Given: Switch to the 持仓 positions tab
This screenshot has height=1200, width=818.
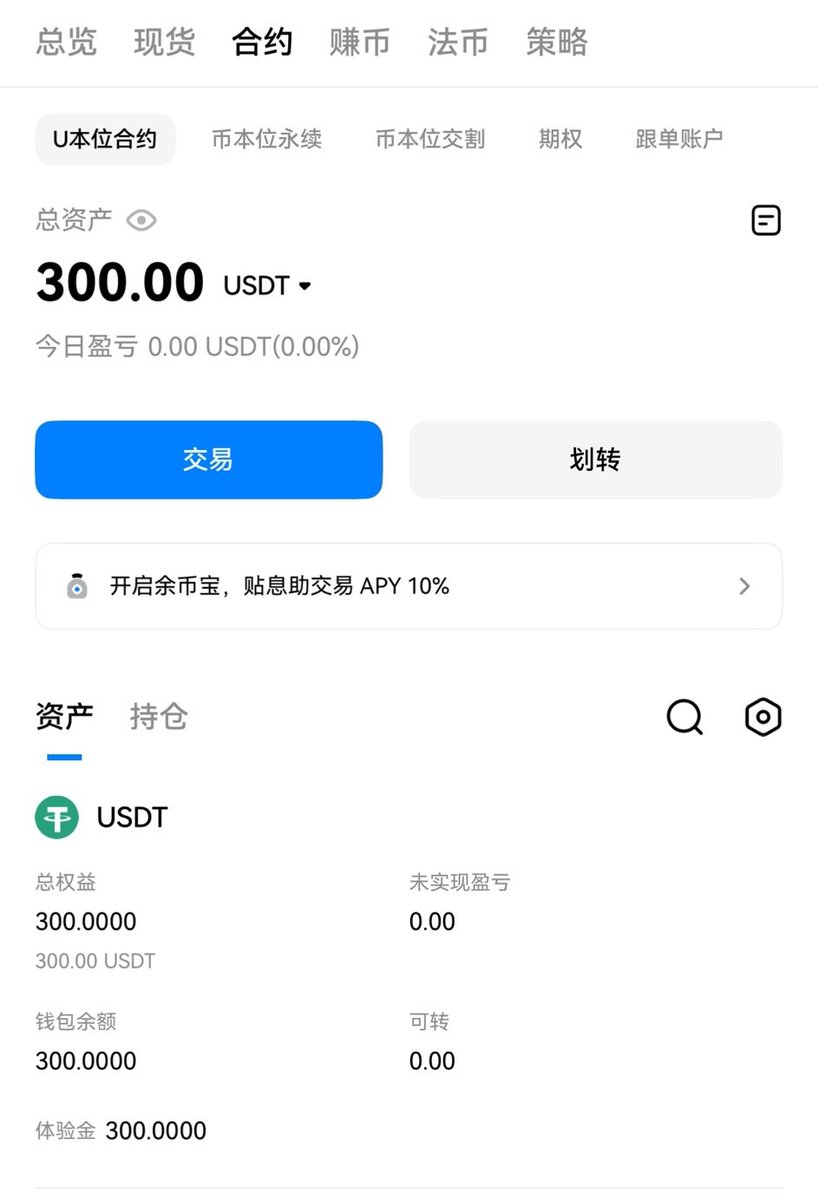Looking at the screenshot, I should click(159, 717).
